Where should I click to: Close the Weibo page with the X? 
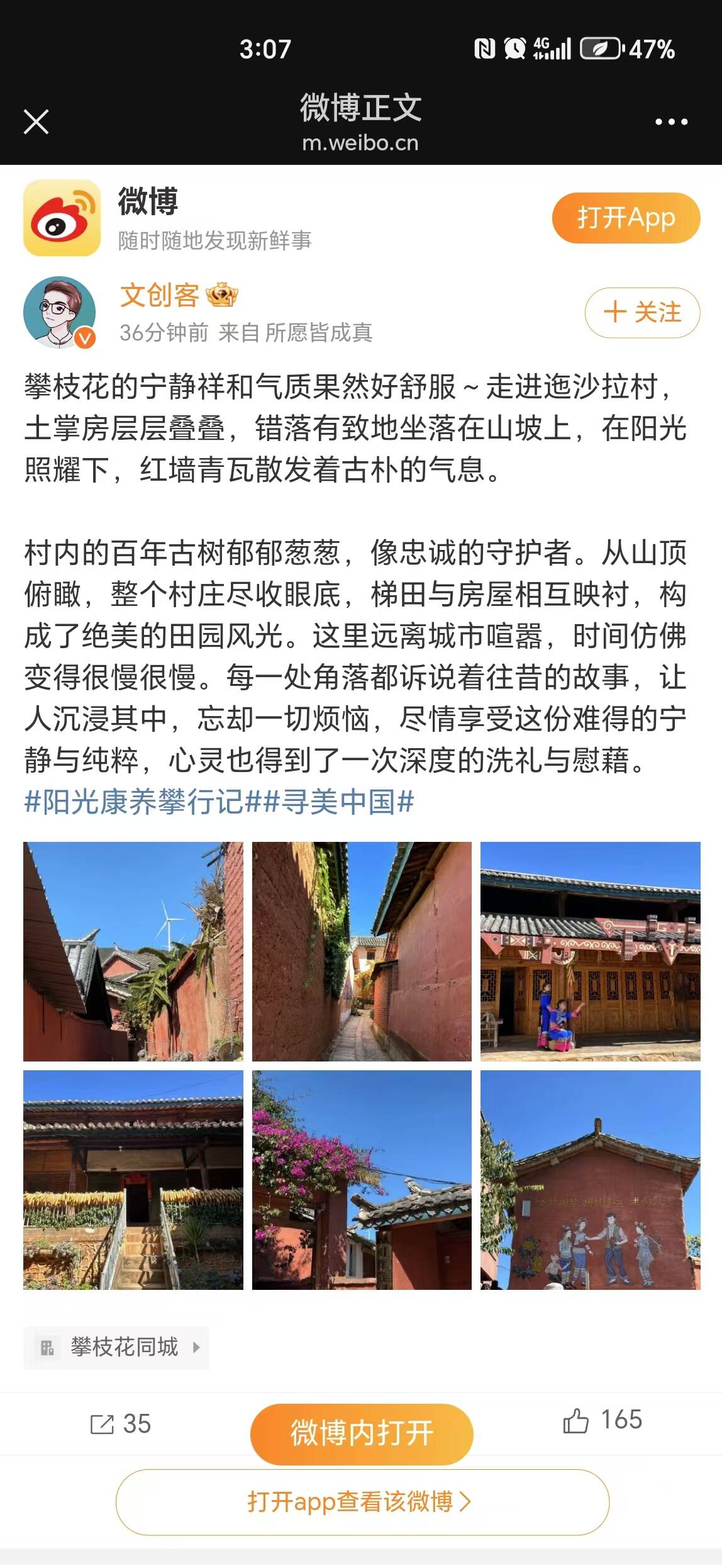point(36,121)
